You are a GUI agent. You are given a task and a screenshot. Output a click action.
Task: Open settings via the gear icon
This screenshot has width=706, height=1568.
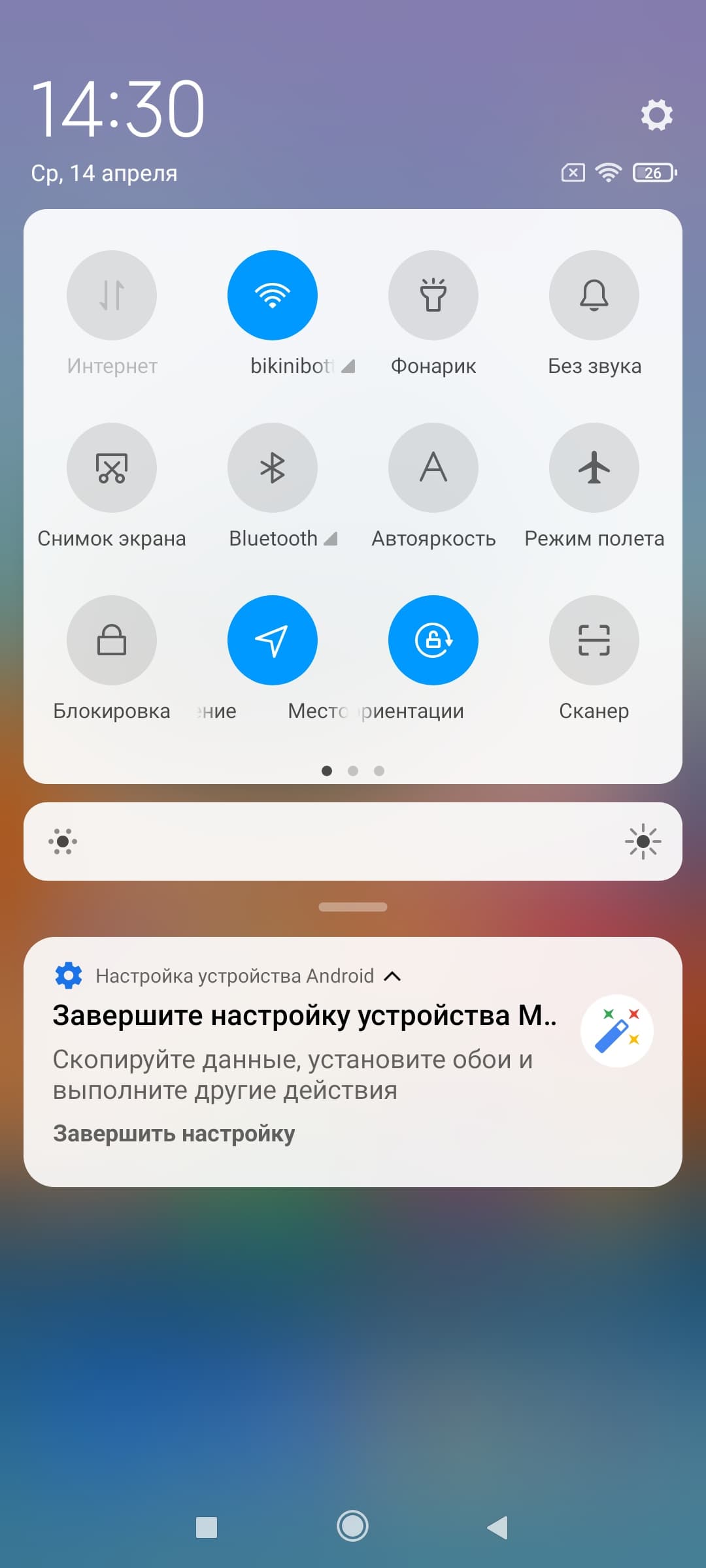(x=656, y=115)
